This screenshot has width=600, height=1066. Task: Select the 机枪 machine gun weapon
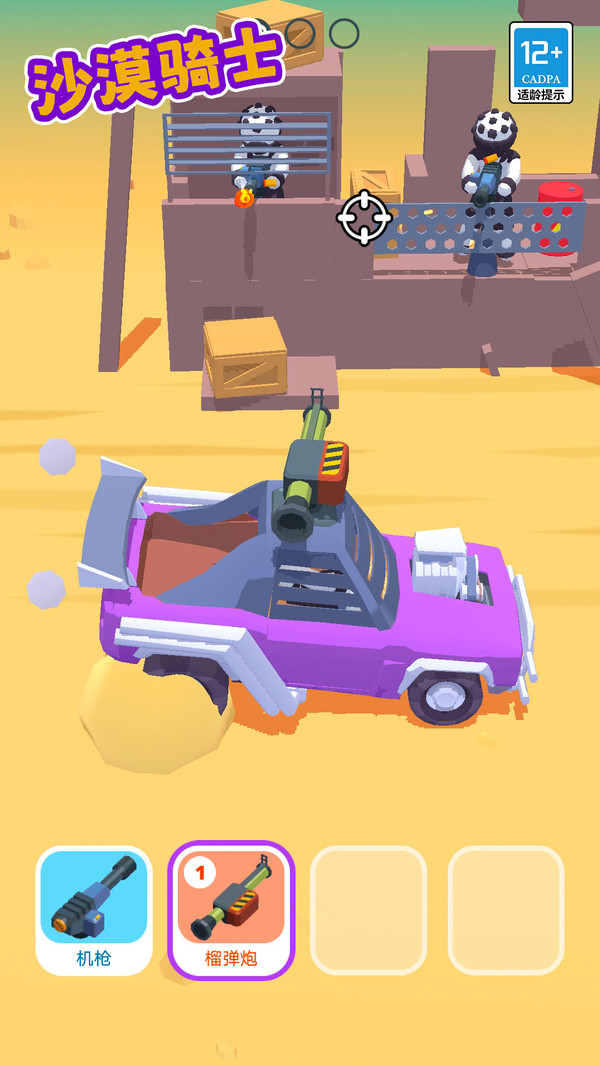coord(94,910)
